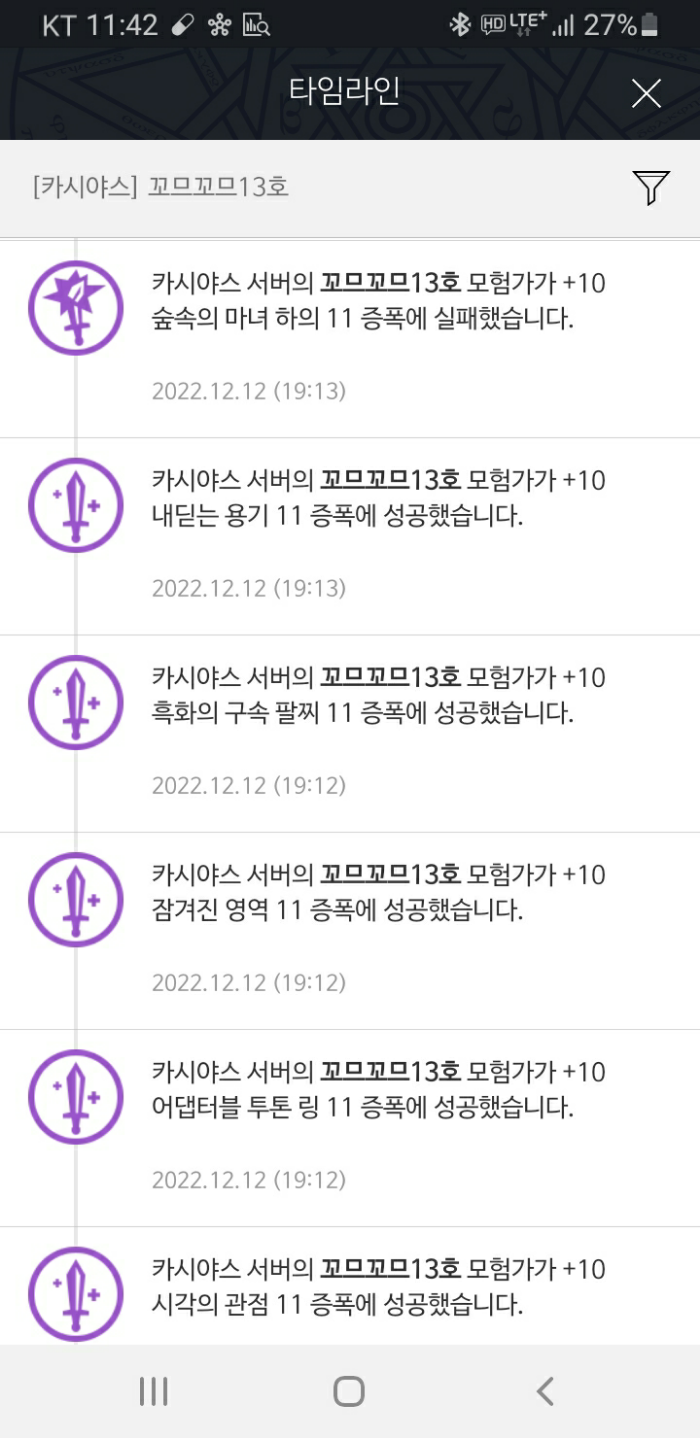Viewport: 700px width, 1438px height.
Task: Tap 꼬므꼬므13호 link in 어댑터블 투톤 링 entry
Action: 390,1072
